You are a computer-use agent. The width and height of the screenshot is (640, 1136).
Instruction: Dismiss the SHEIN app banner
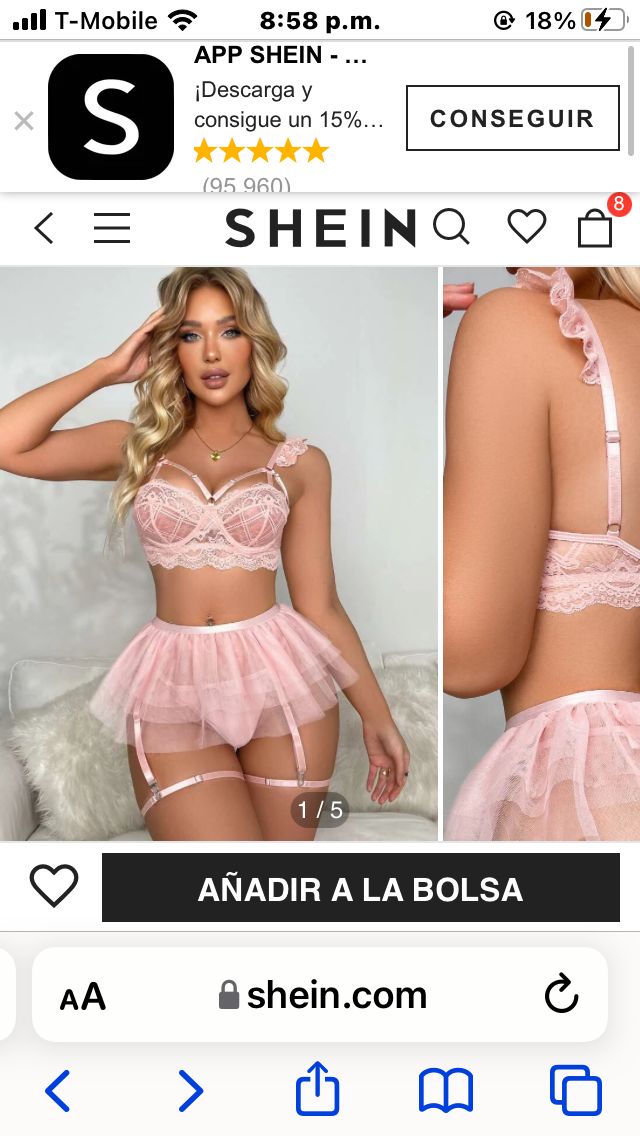[x=24, y=121]
